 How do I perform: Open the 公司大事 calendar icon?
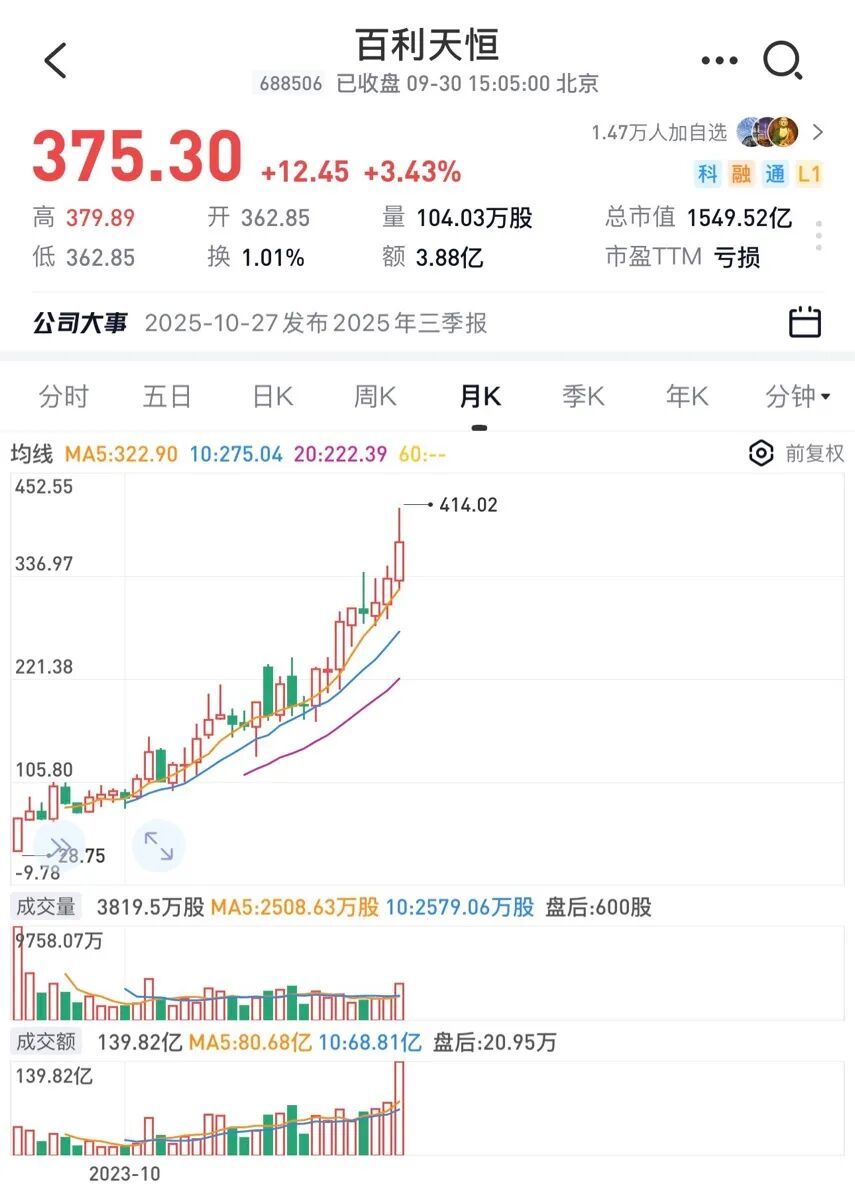804,322
